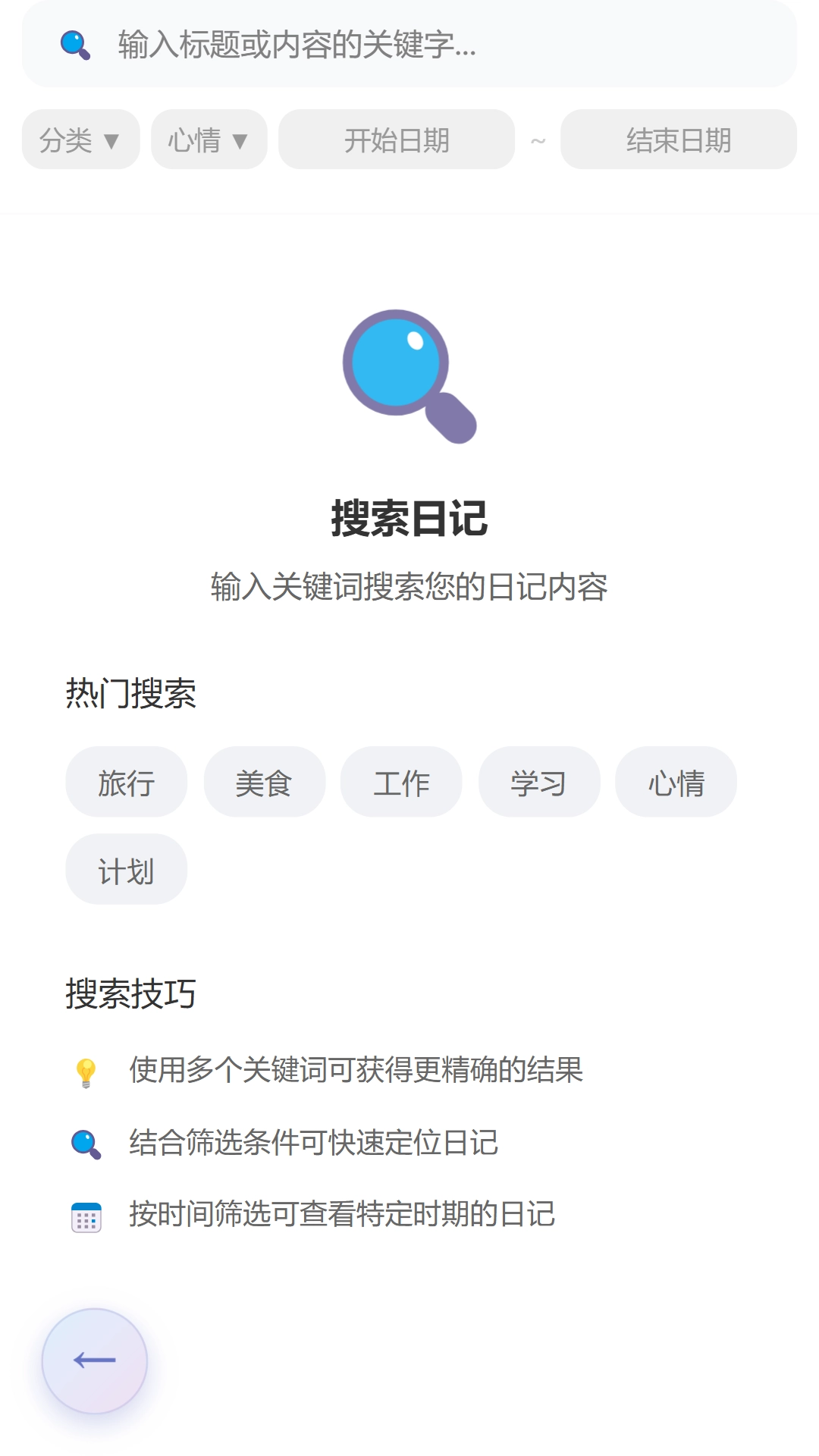
Task: Open the 分类 category dropdown
Action: point(80,139)
